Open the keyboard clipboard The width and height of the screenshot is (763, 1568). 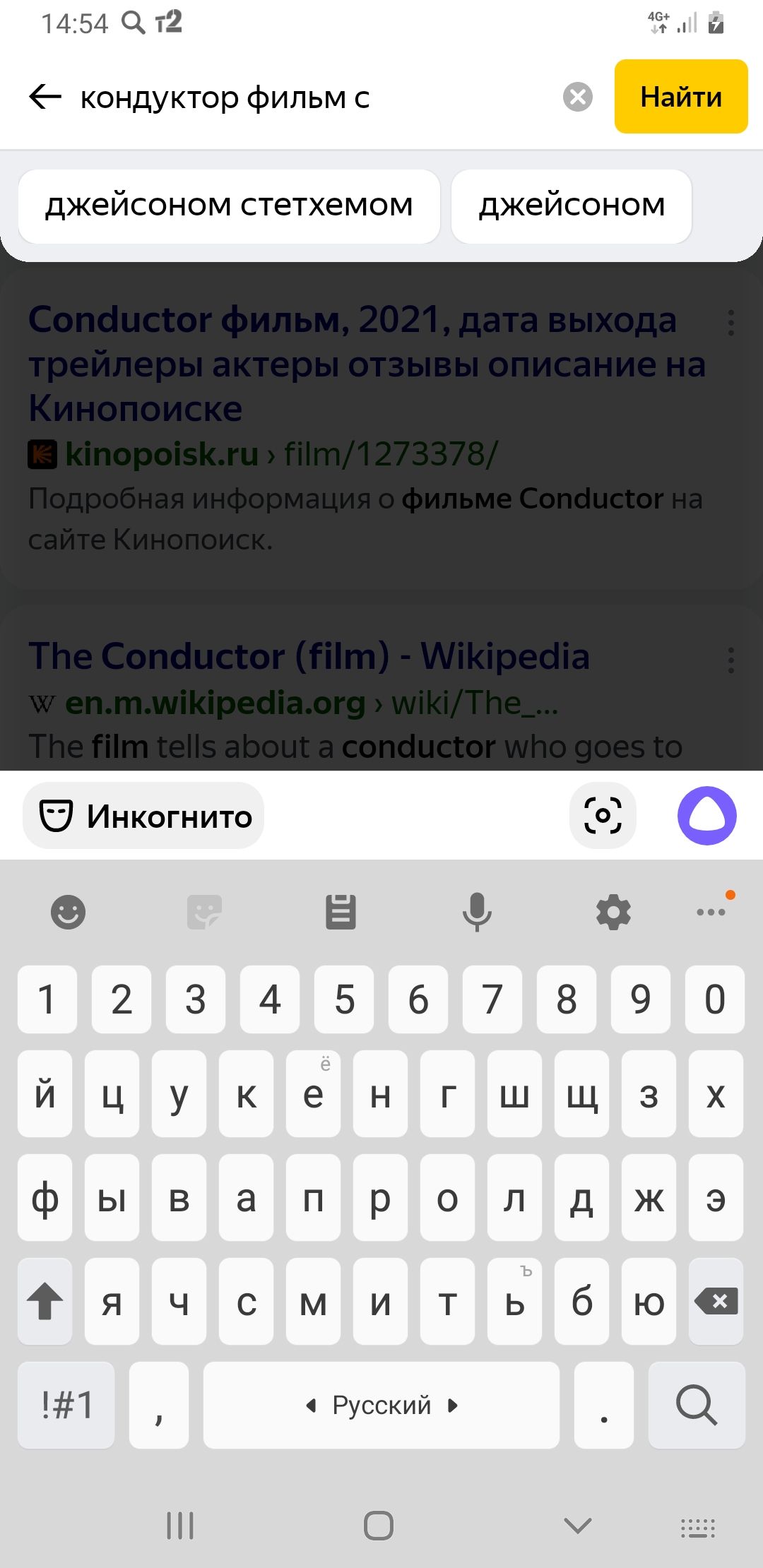click(341, 912)
